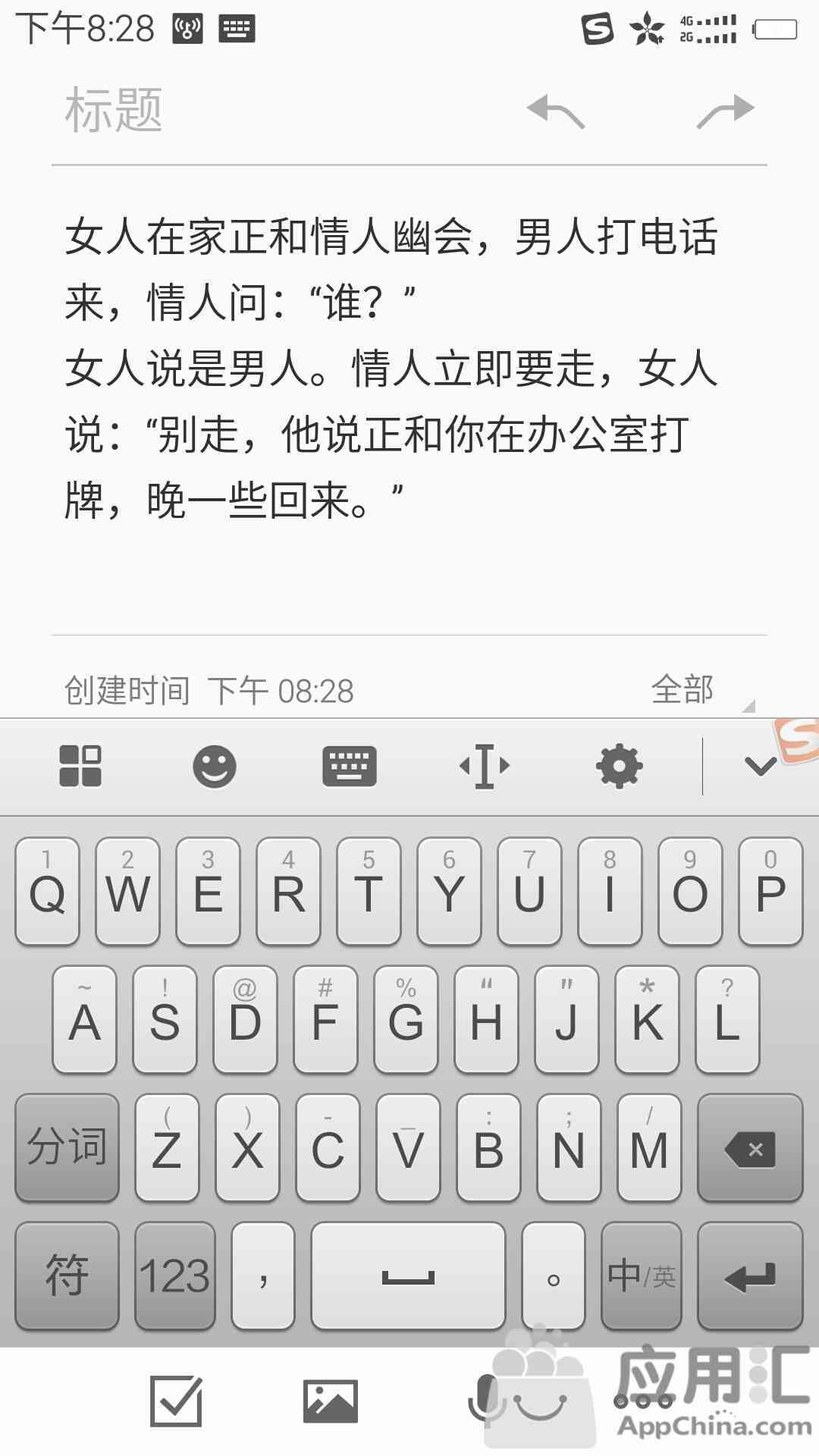Tap the return key
819x1456 pixels.
point(750,1276)
